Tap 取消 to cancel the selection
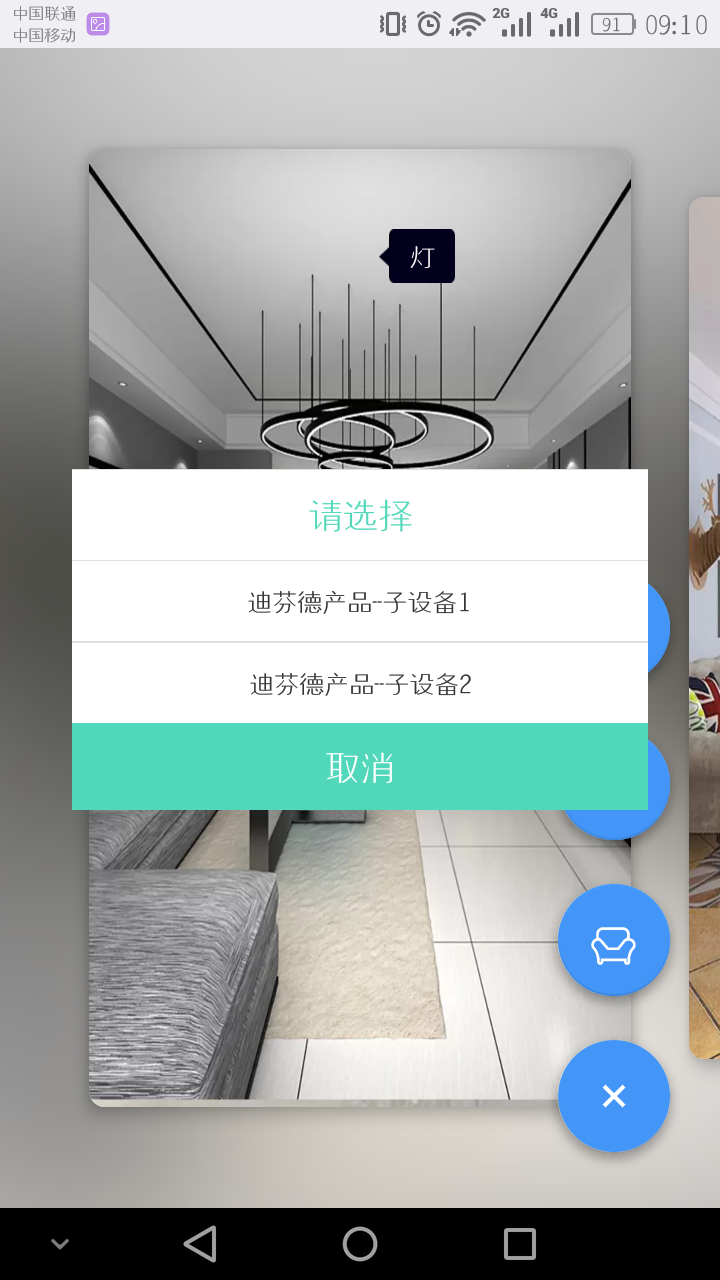Screen dimensions: 720x1280 click(360, 767)
